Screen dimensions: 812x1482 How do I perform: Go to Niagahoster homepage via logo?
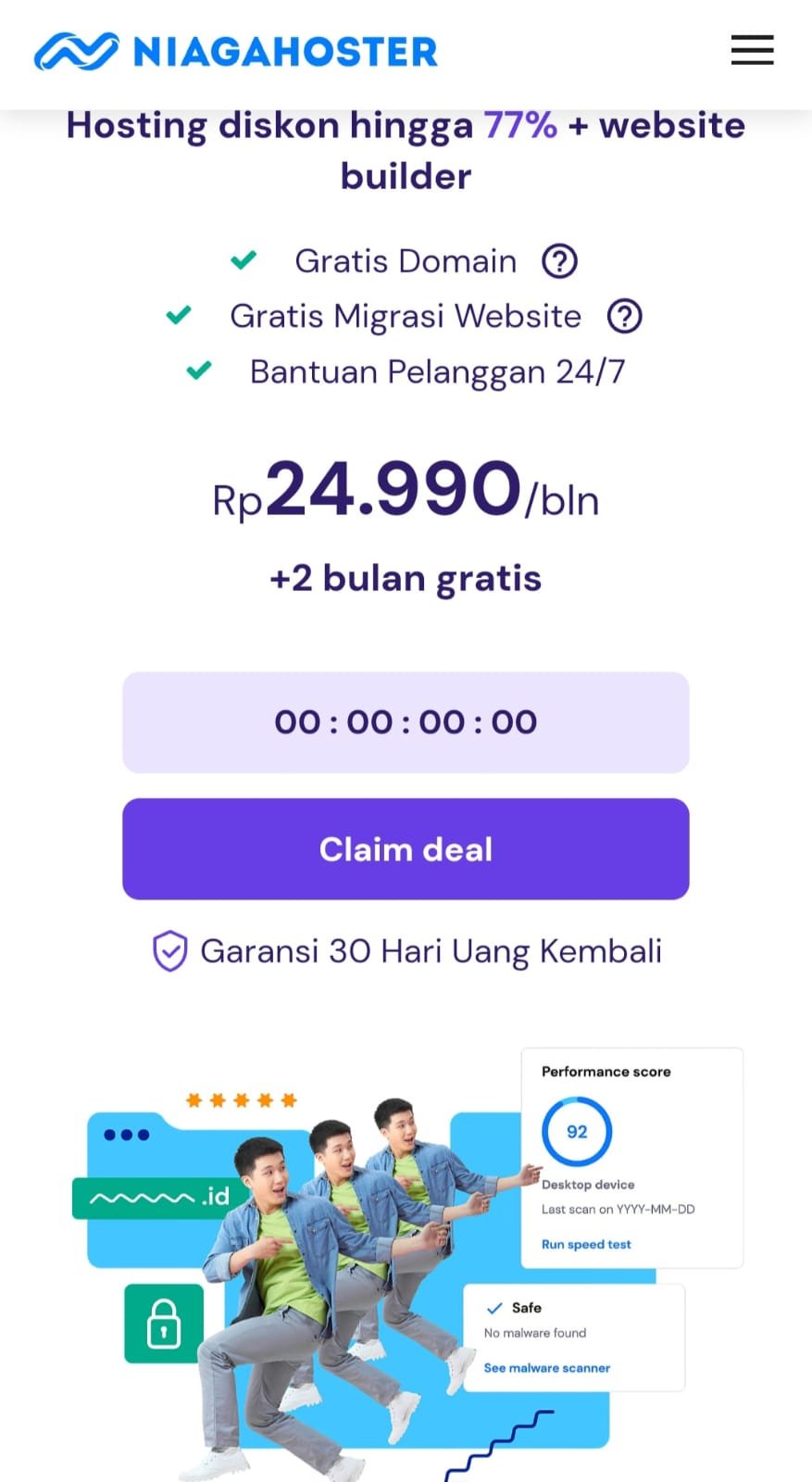pos(235,52)
